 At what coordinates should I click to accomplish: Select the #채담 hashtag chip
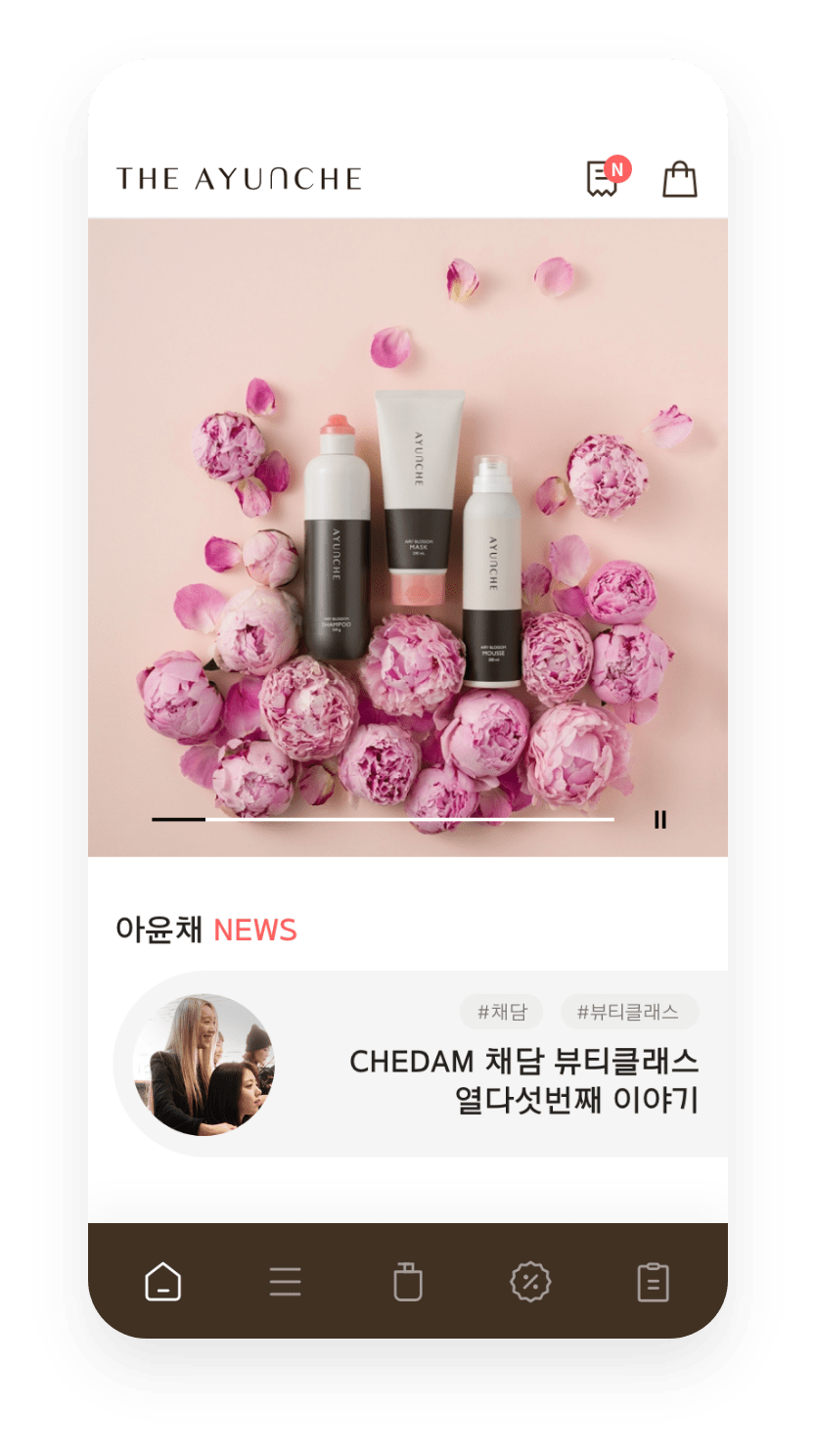click(501, 1013)
